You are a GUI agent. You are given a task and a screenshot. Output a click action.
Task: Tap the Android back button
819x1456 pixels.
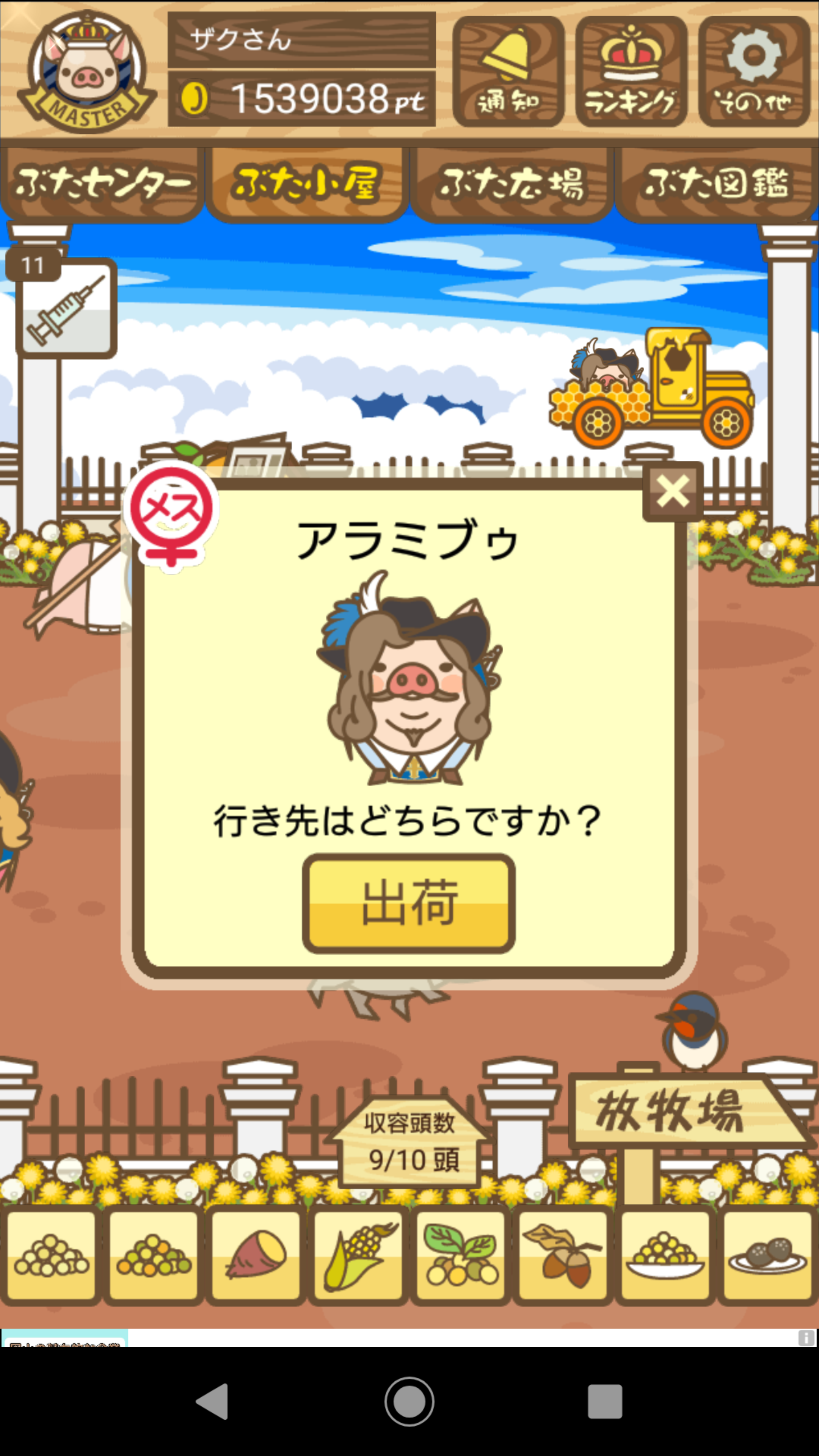point(212,1402)
